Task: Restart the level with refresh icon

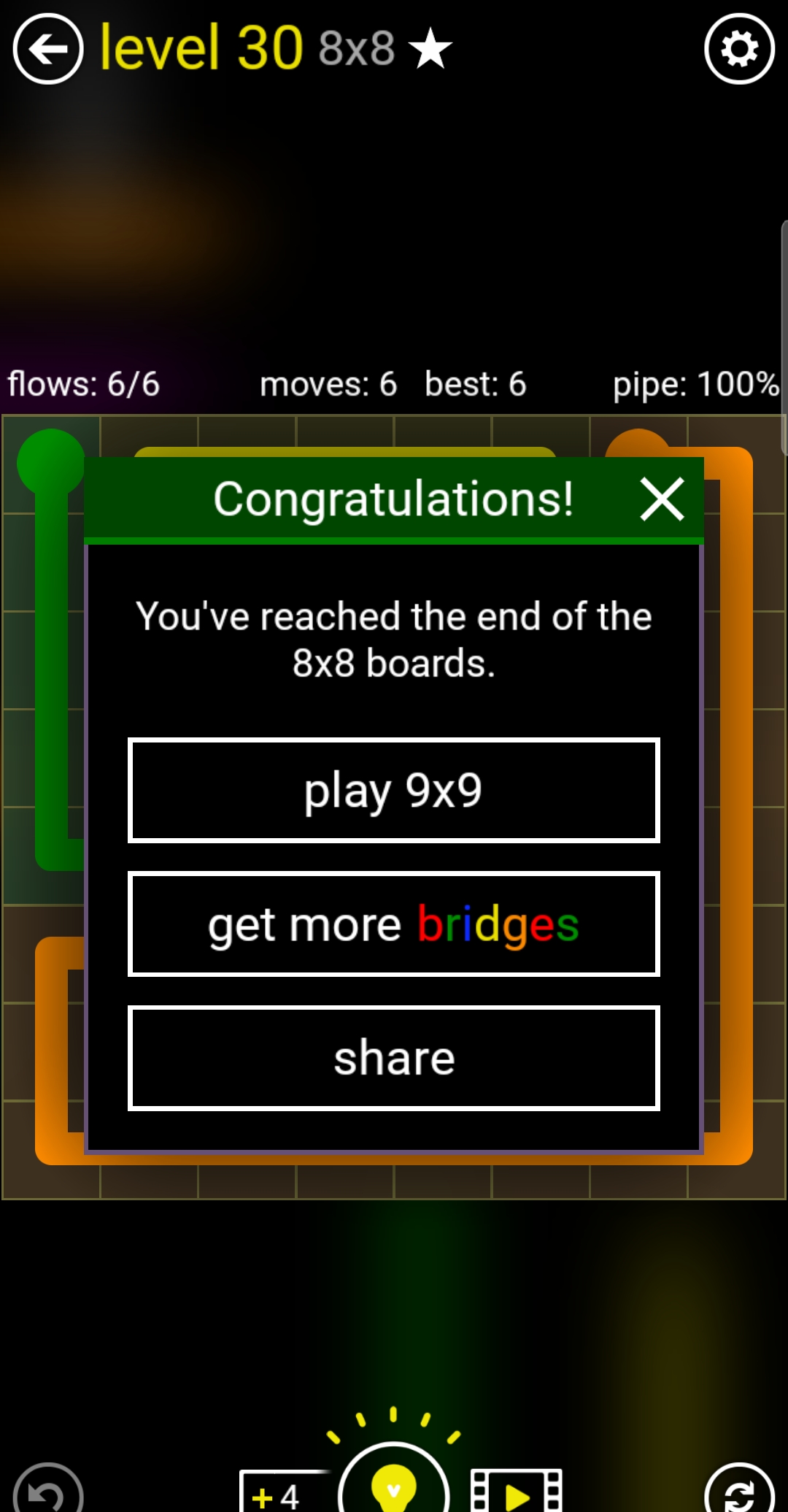Action: (x=739, y=1493)
